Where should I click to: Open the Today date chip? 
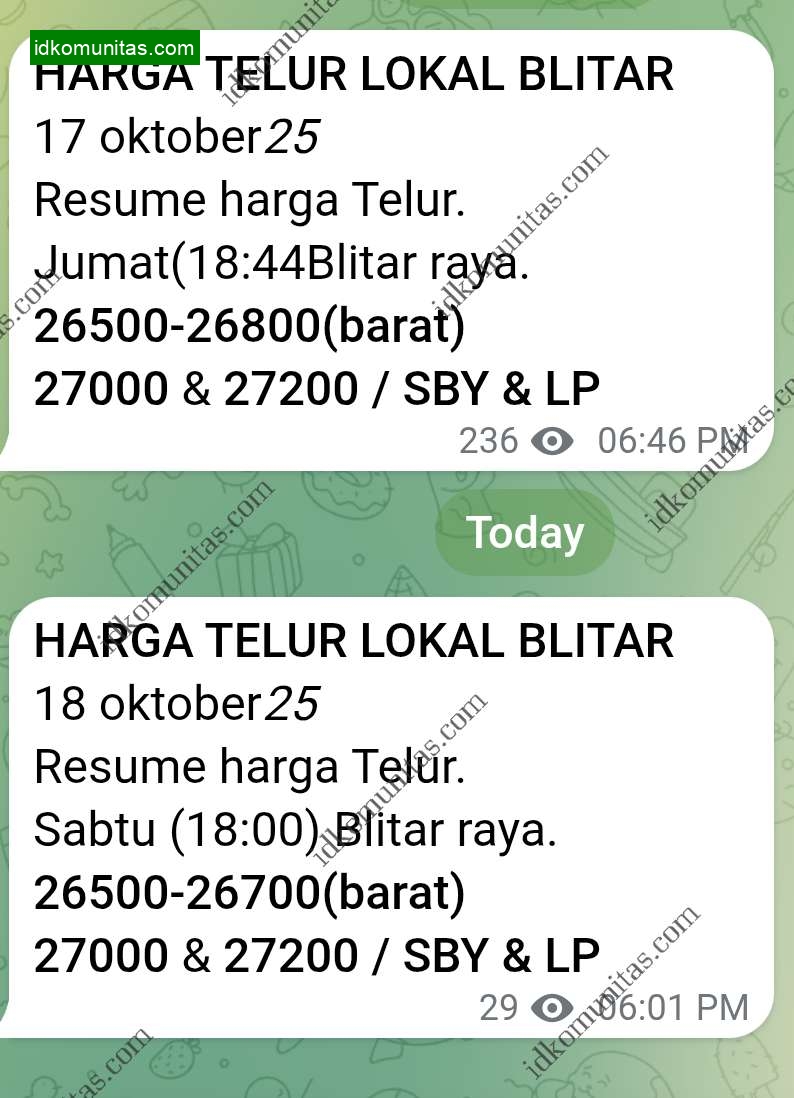coord(525,533)
